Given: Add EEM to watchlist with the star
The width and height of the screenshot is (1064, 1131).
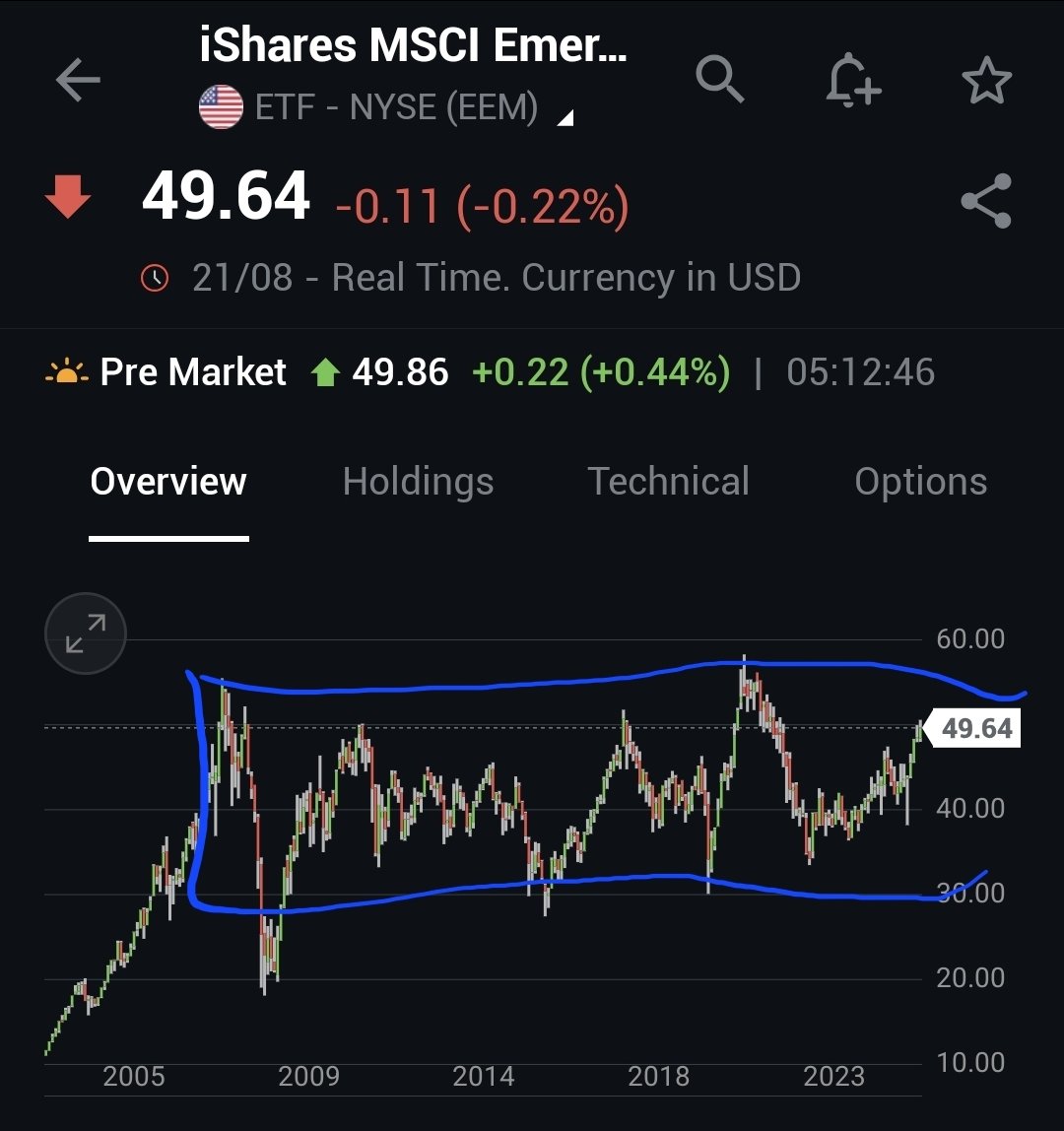Looking at the screenshot, I should [986, 81].
